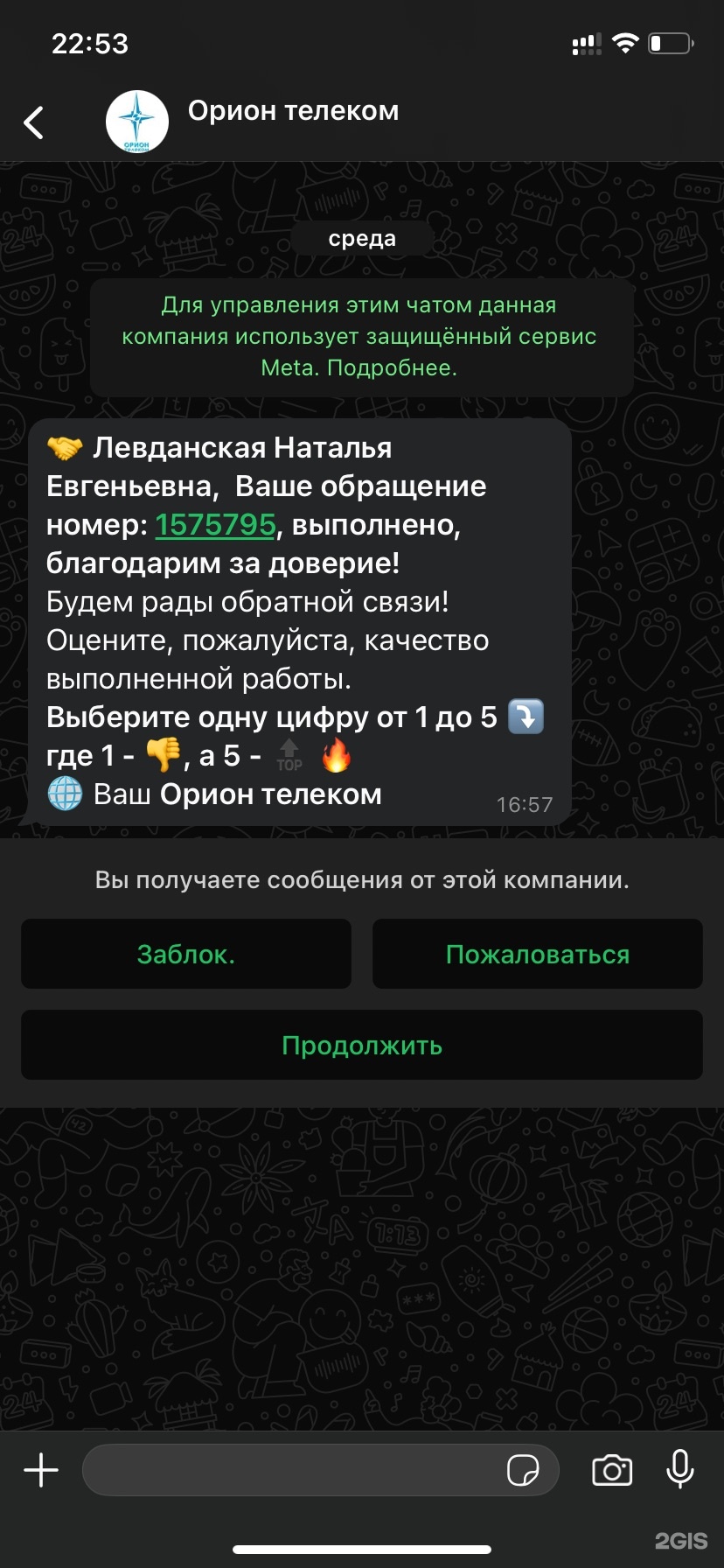Viewport: 724px width, 1568px height.
Task: Go back from the Орион телеком chat
Action: [34, 123]
